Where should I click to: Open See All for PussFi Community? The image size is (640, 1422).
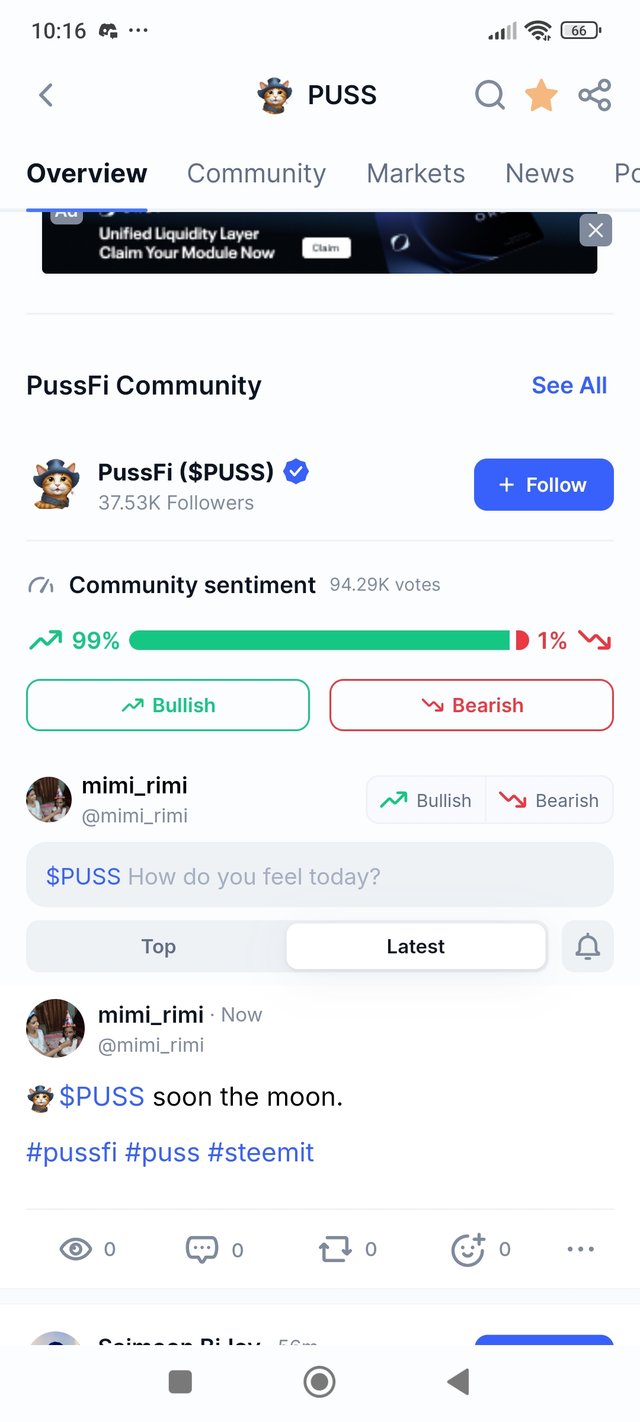[569, 385]
